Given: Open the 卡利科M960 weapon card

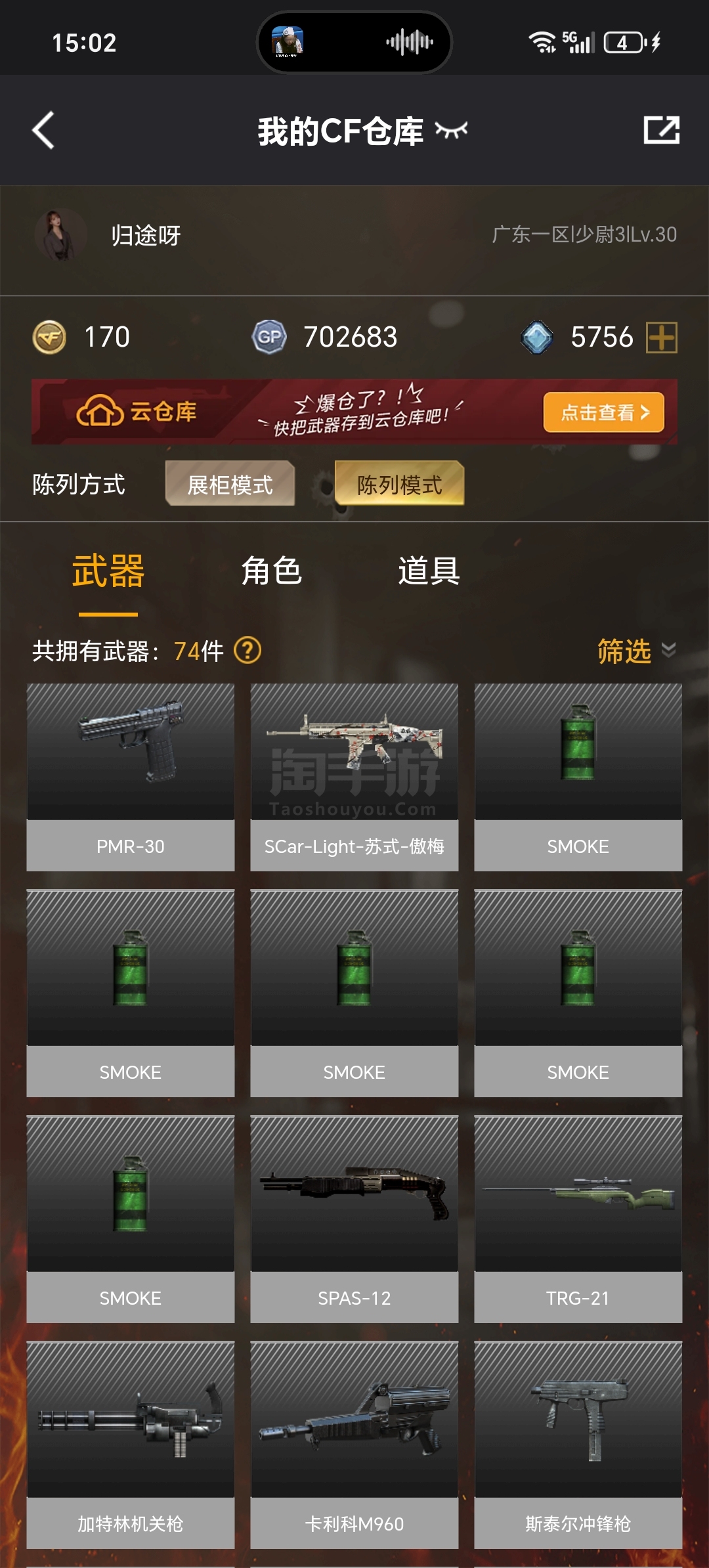Looking at the screenshot, I should [354, 1445].
